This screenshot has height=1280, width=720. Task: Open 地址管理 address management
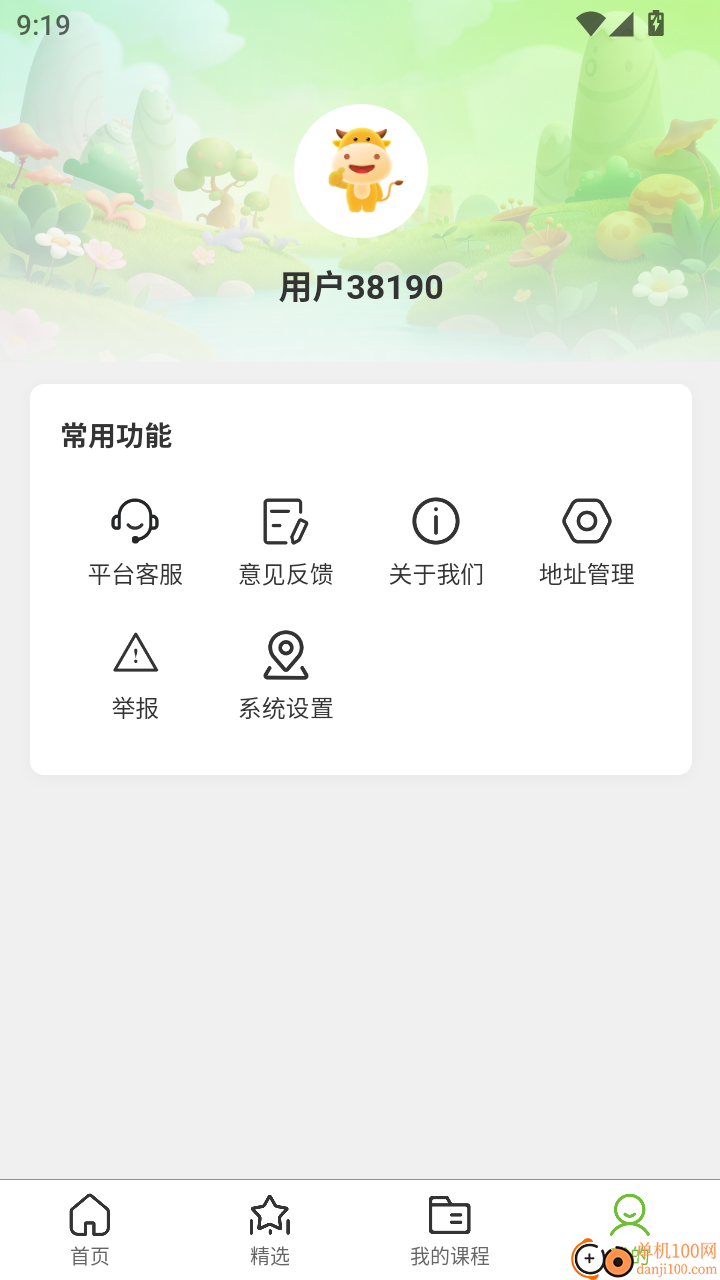585,540
